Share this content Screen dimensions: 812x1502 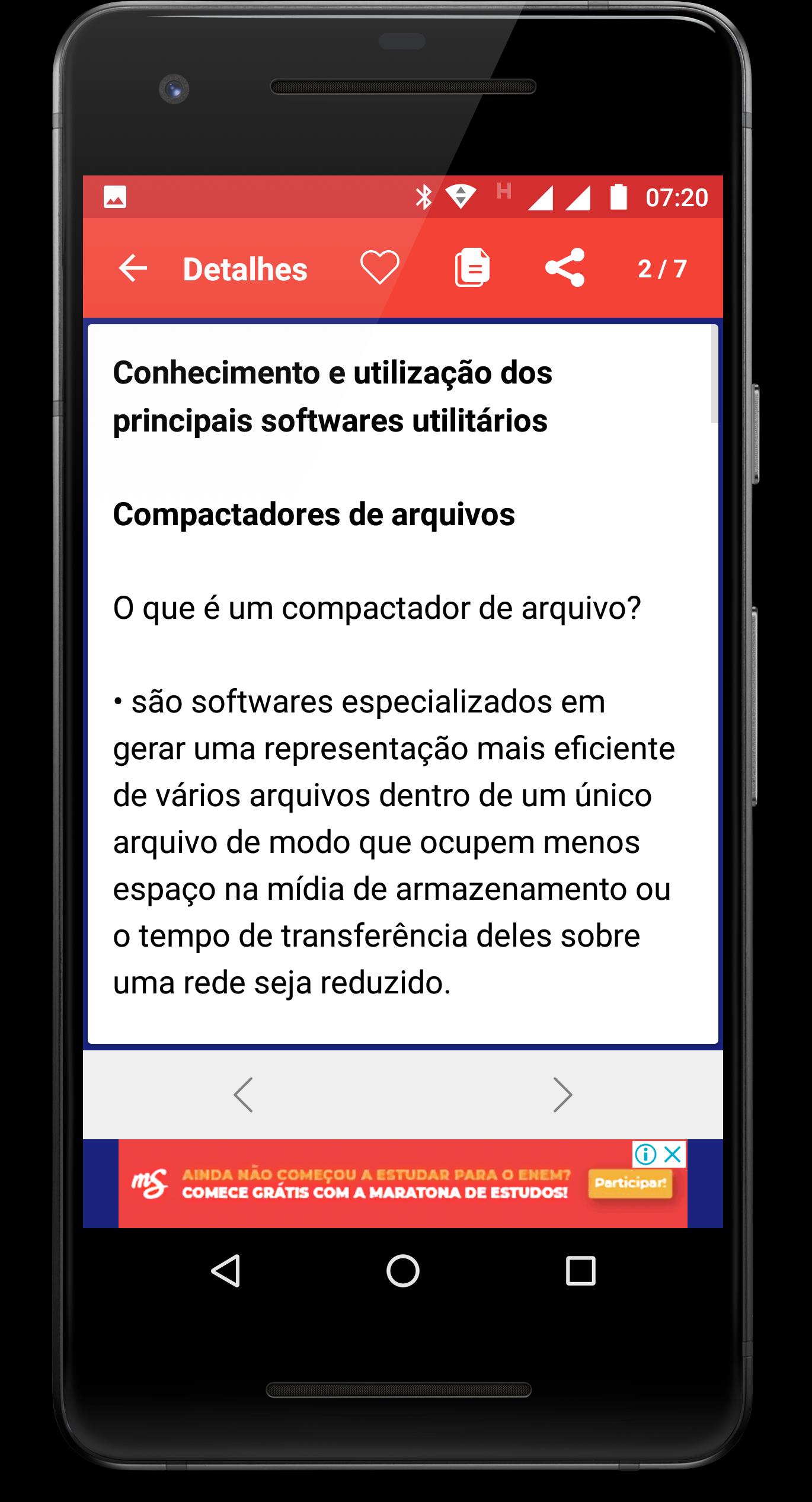coord(565,268)
